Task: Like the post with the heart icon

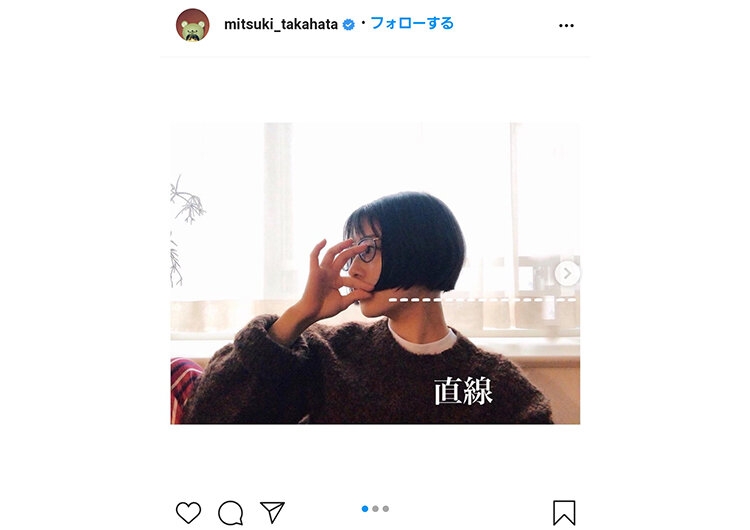Action: click(188, 513)
